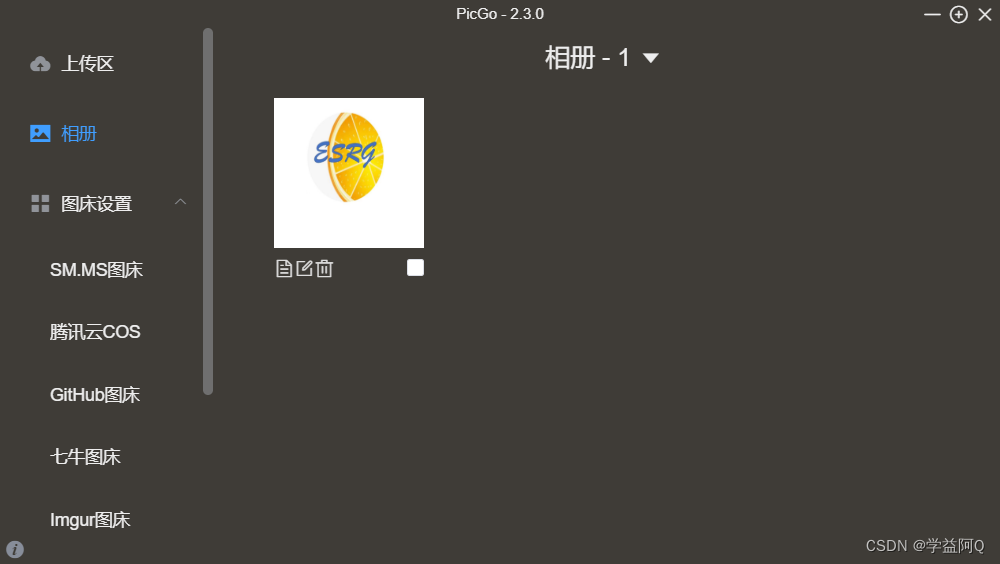Edit the ESRG image entry
Viewport: 1000px width, 564px height.
[x=304, y=268]
